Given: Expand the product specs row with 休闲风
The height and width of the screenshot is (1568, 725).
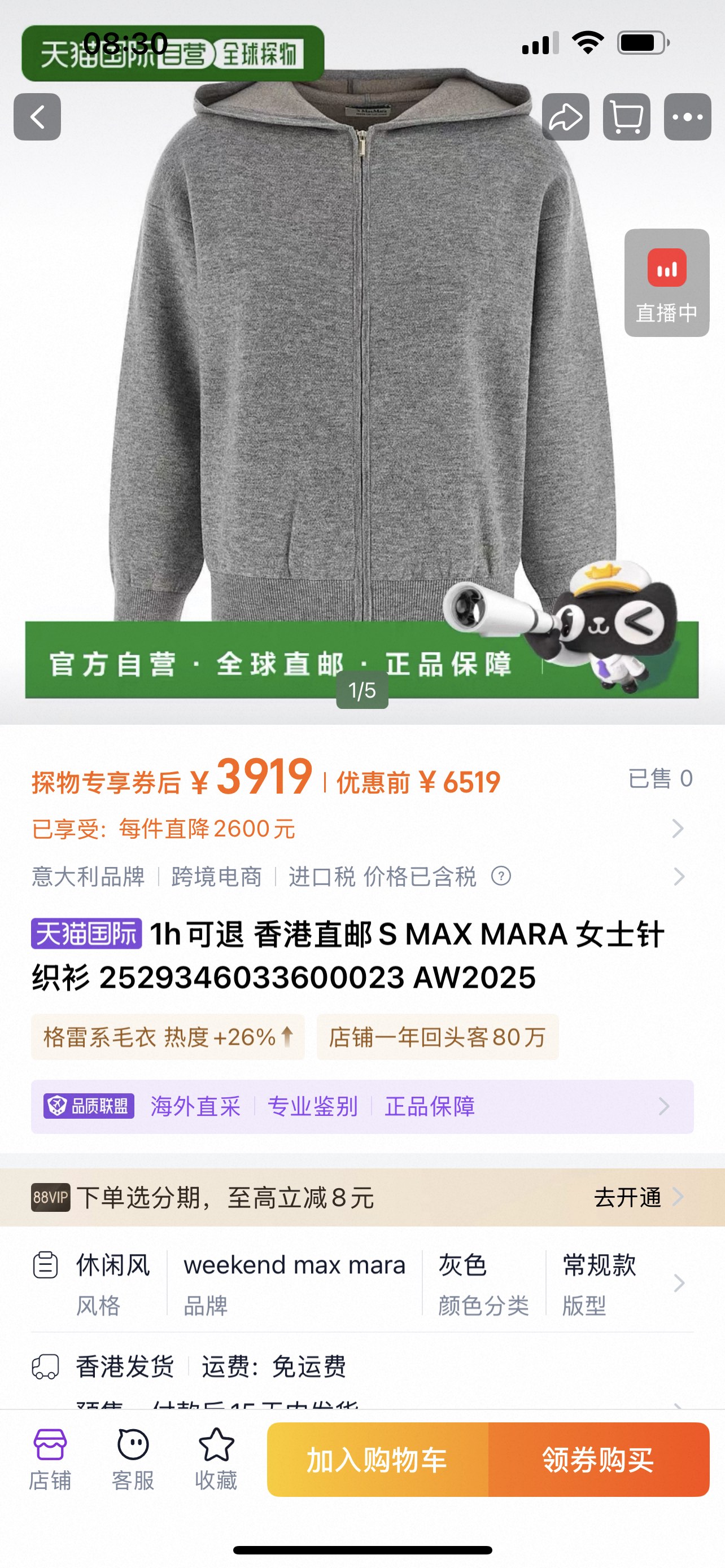Looking at the screenshot, I should point(678,1283).
